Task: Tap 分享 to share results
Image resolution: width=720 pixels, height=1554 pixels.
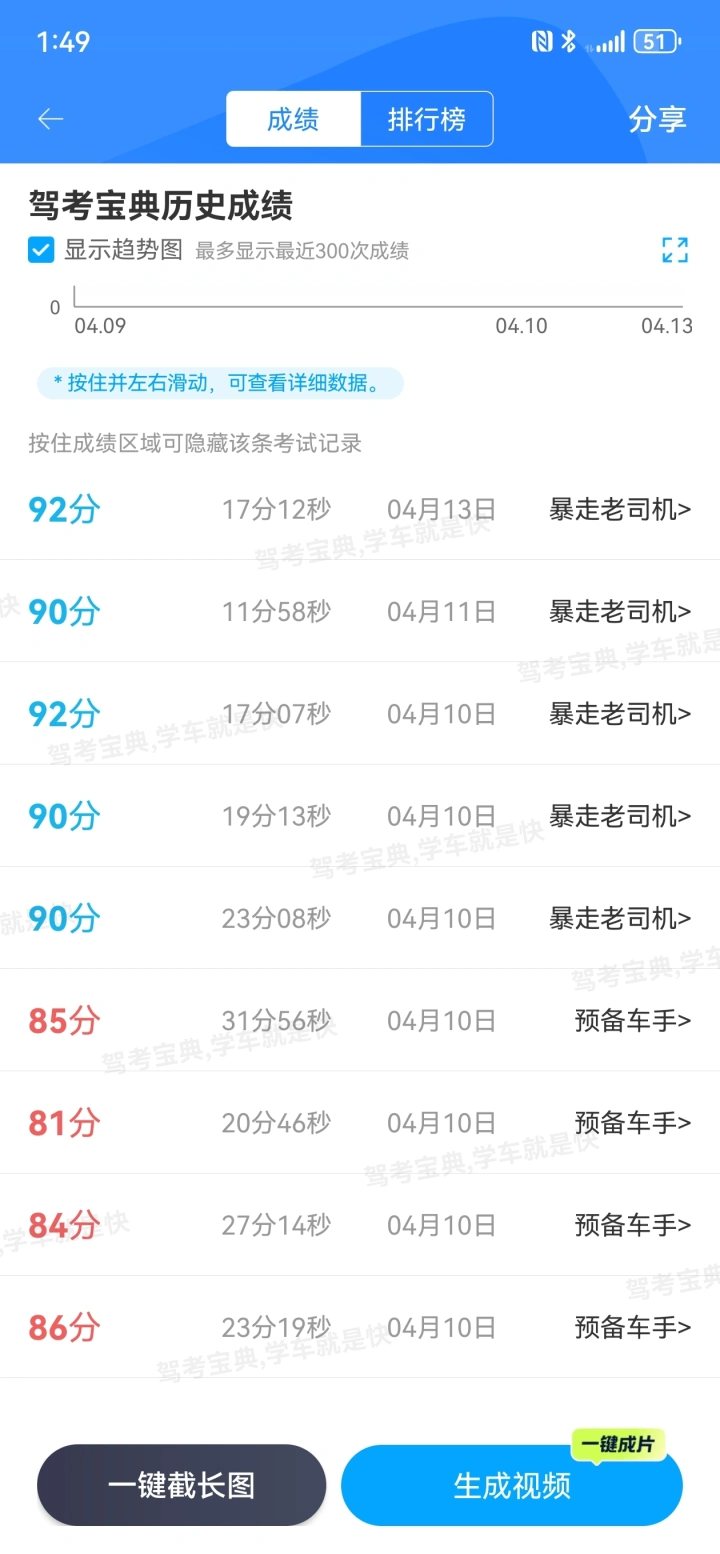Action: [x=657, y=119]
